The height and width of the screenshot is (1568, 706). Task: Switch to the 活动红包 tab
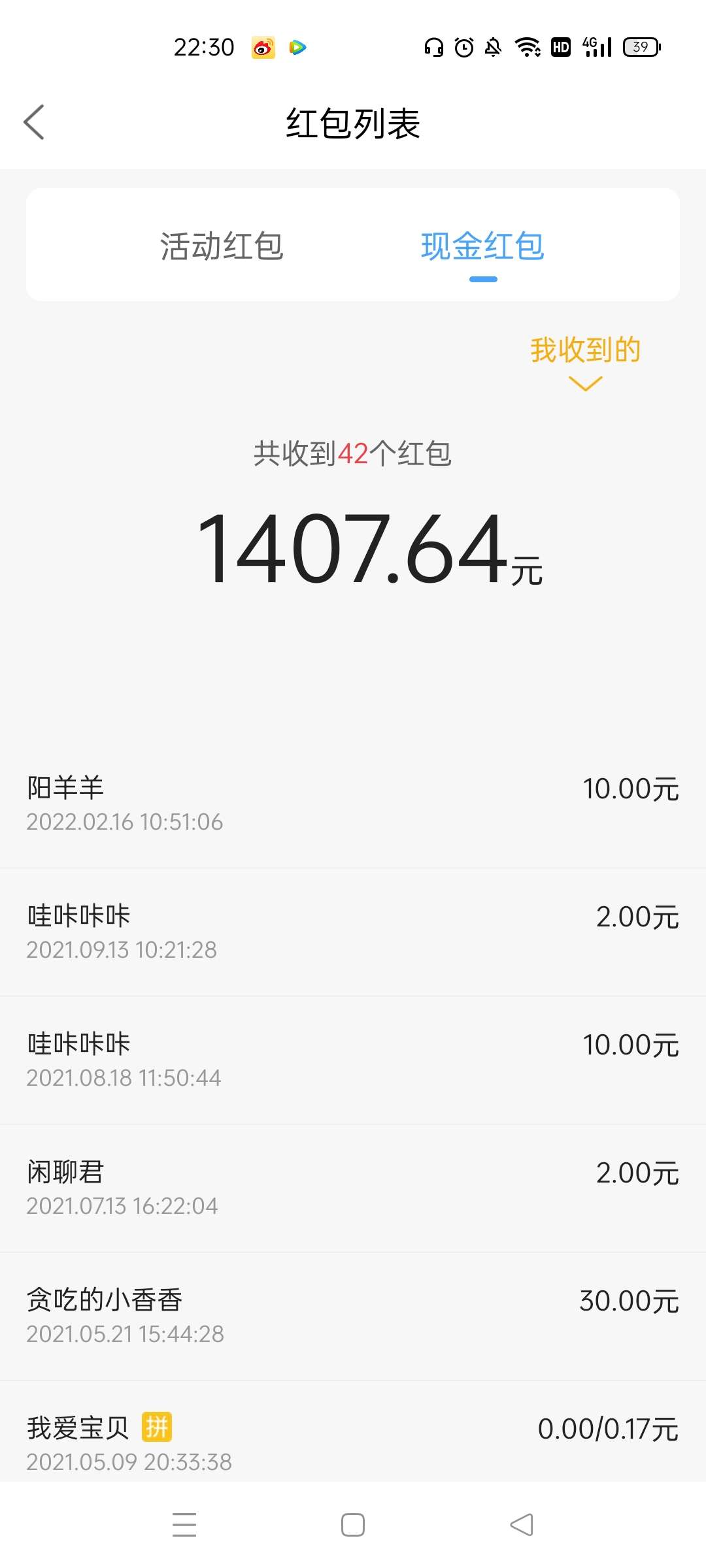[222, 246]
